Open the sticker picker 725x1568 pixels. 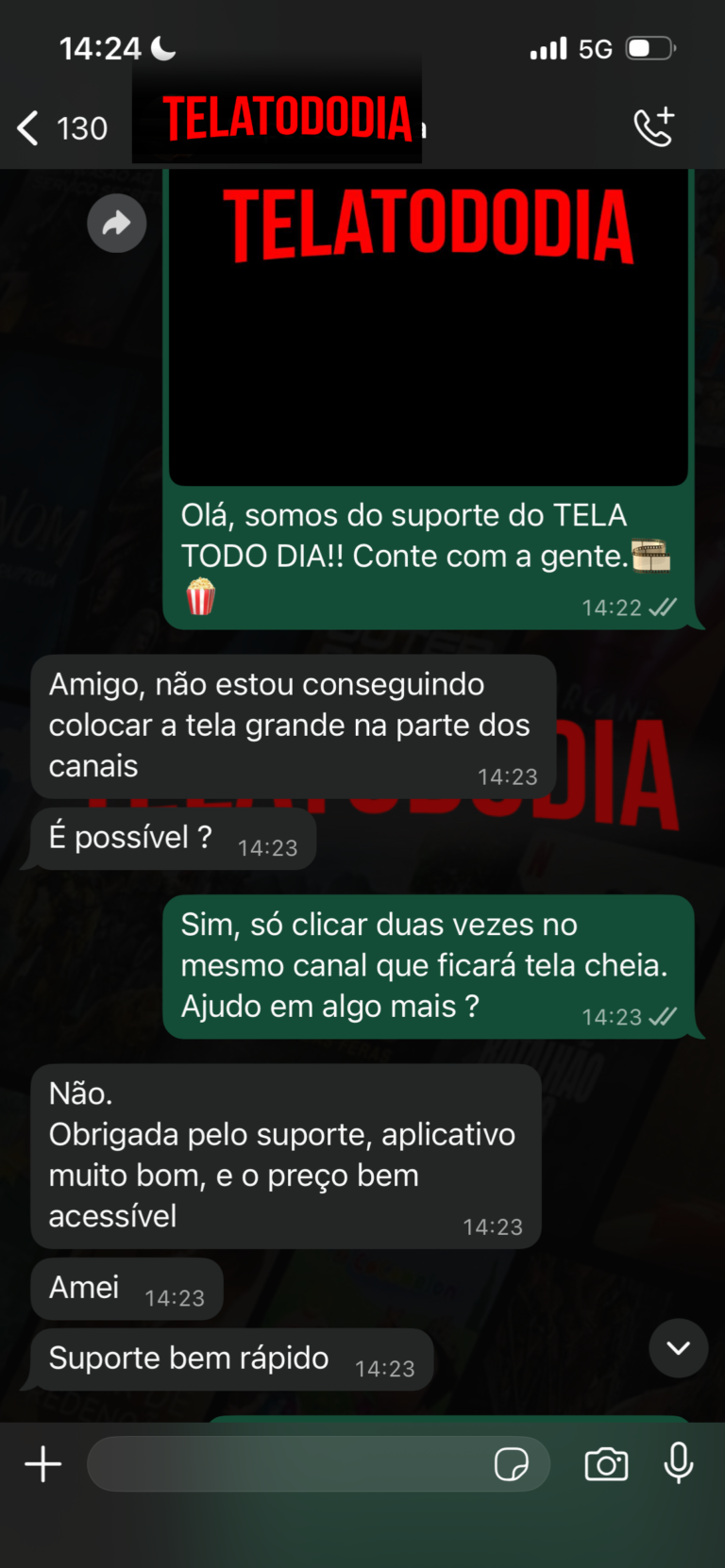click(x=511, y=1463)
